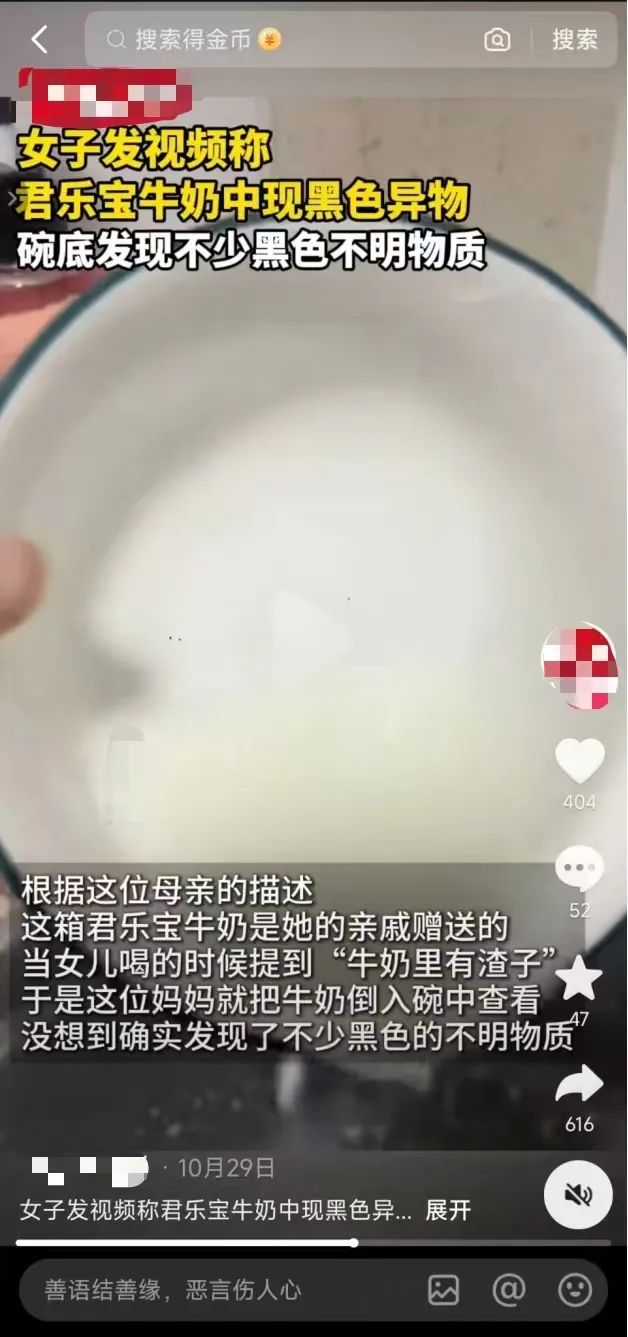Like this video with the heart

coord(580,761)
